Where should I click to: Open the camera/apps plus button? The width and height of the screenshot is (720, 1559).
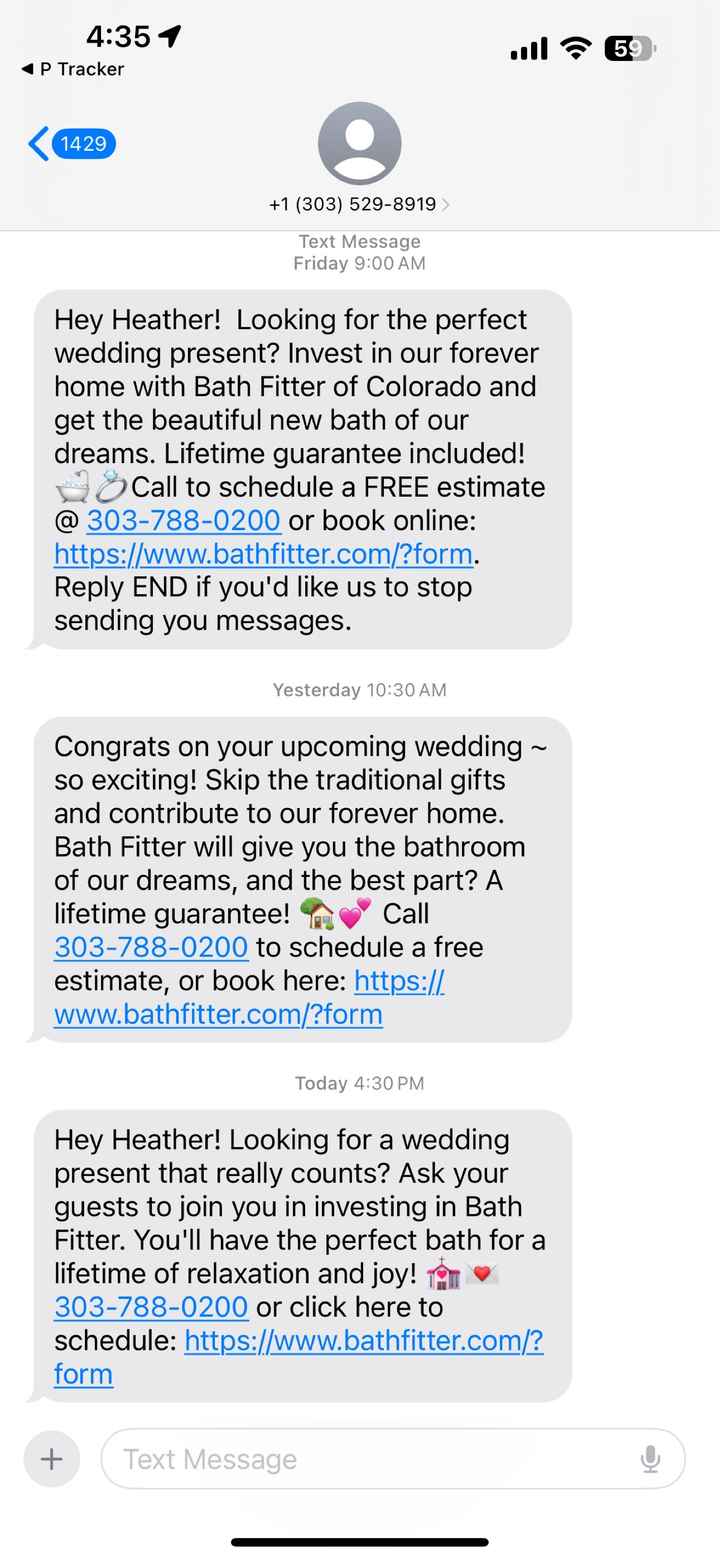point(51,1459)
